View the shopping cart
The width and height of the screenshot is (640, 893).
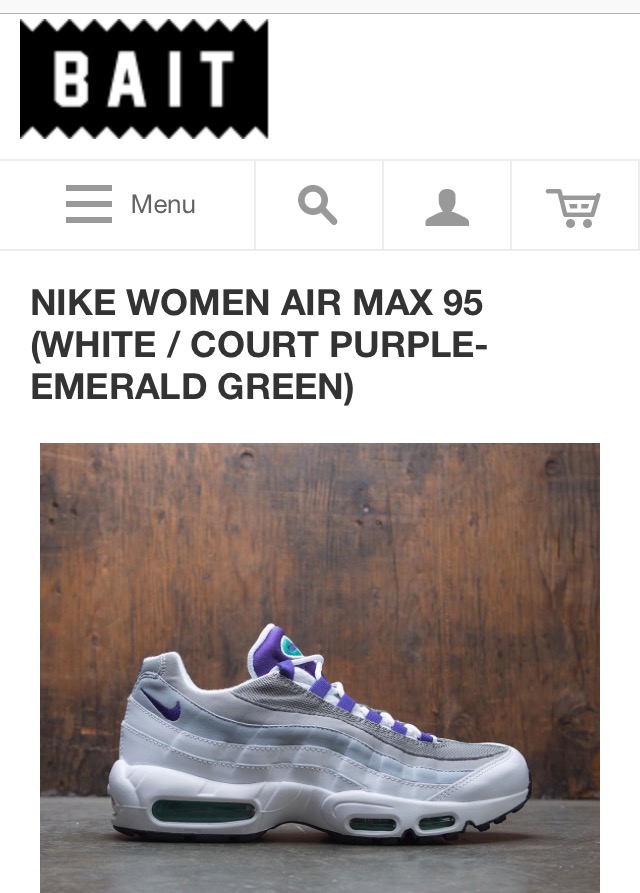pyautogui.click(x=574, y=207)
